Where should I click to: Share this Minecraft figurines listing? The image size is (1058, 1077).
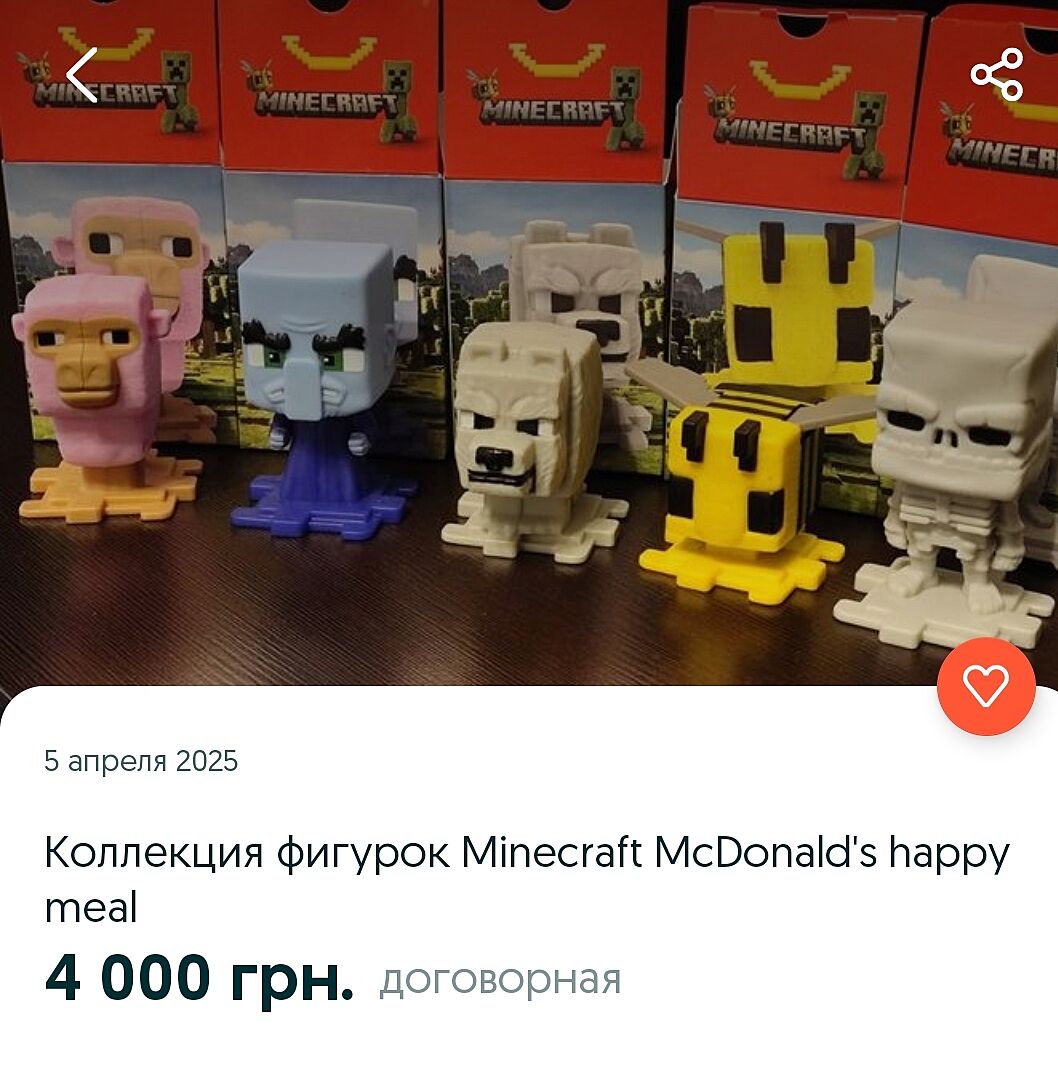tap(997, 75)
